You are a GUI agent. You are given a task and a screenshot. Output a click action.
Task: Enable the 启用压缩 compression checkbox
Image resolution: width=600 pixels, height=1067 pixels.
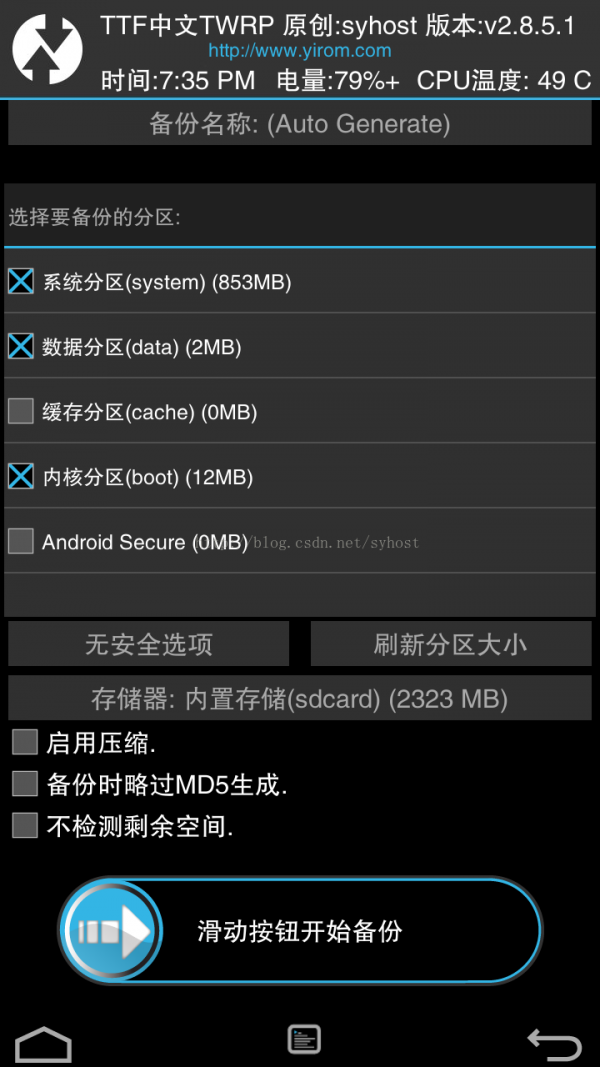[25, 743]
